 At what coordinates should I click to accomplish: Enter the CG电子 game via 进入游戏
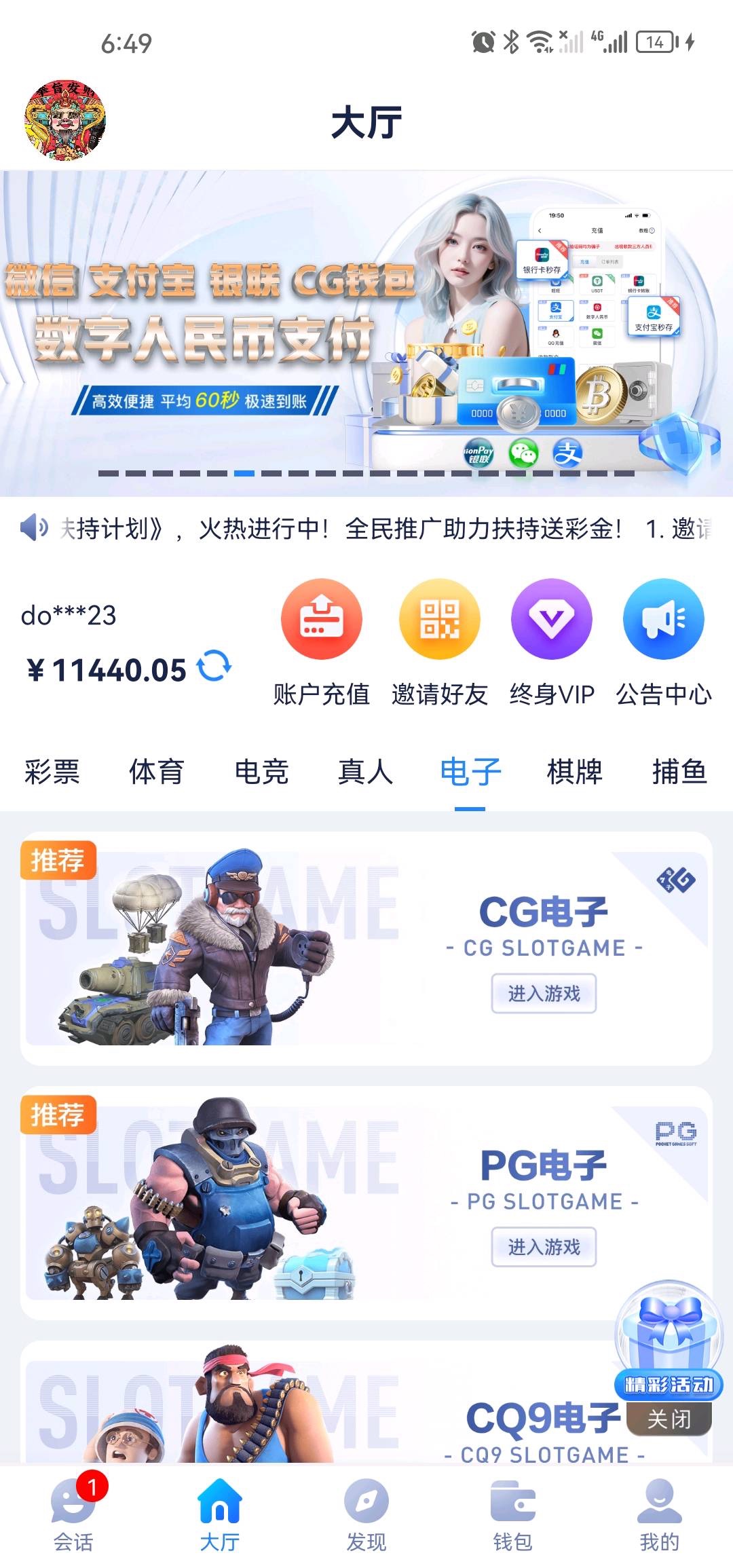pos(544,994)
